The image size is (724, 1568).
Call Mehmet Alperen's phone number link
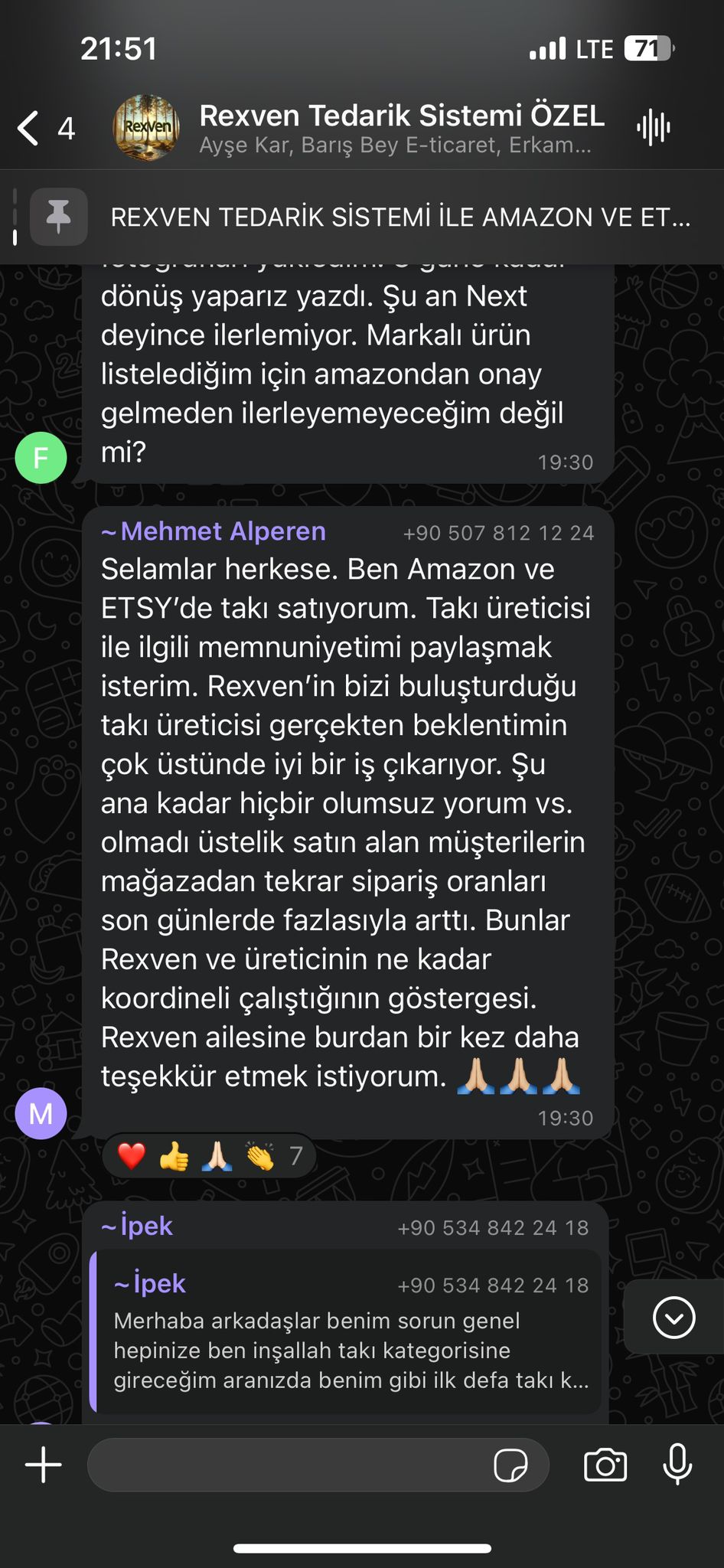tap(498, 532)
